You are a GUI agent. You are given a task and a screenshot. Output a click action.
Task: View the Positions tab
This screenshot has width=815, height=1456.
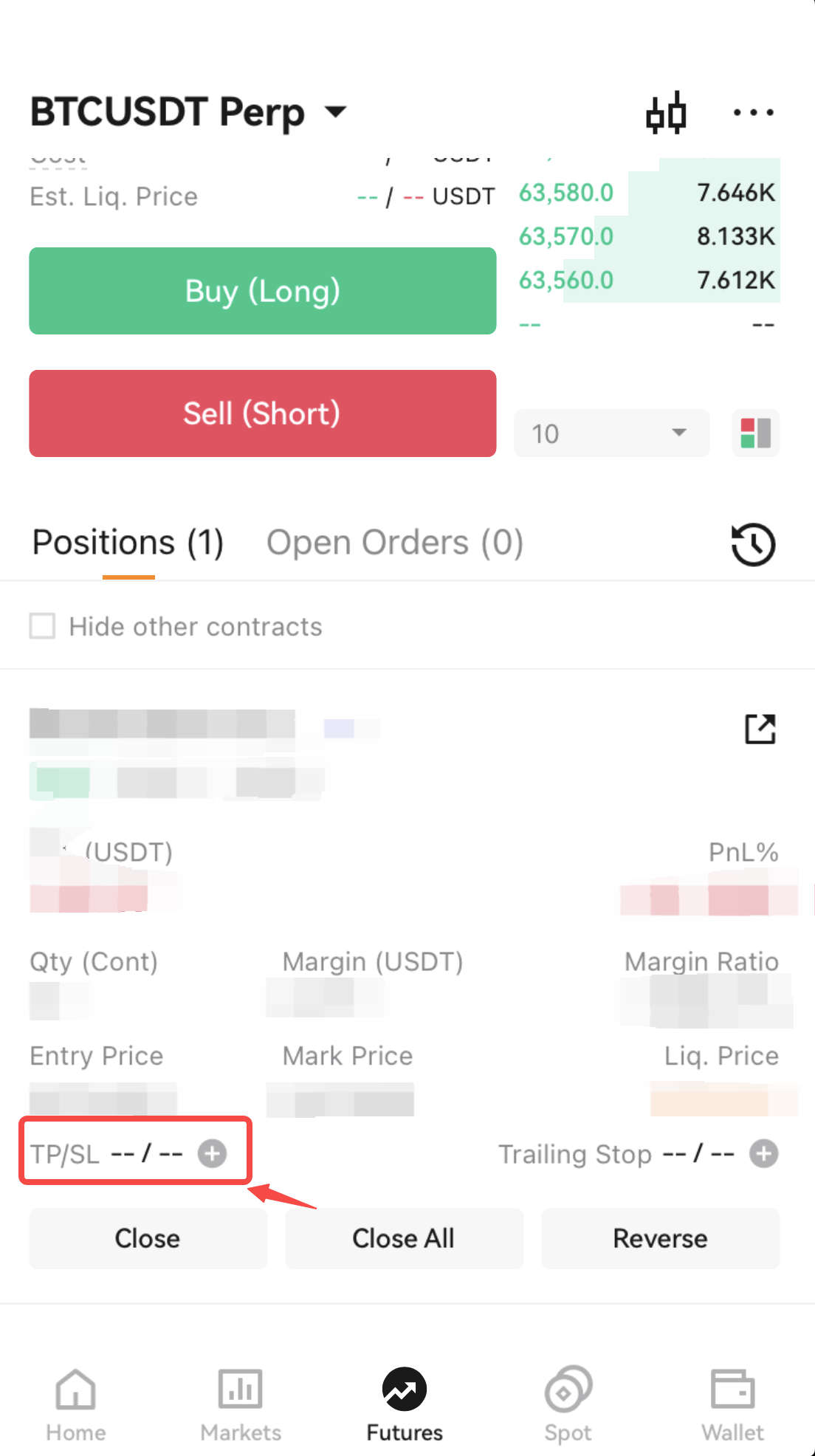127,542
